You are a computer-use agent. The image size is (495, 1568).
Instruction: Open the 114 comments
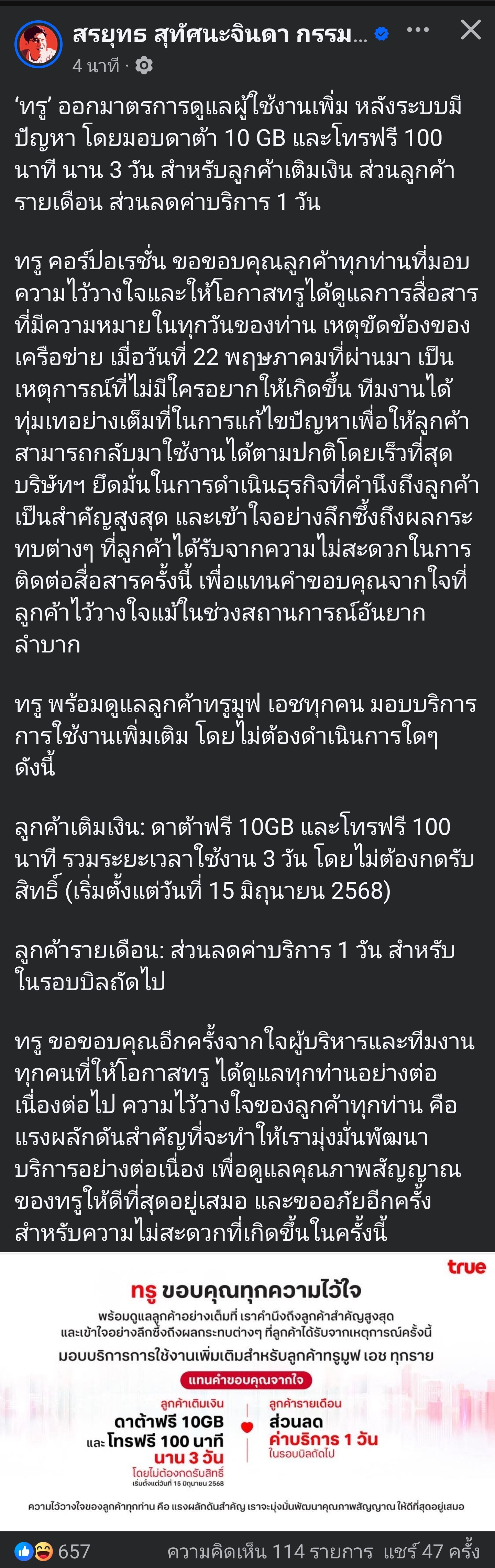(269, 1551)
